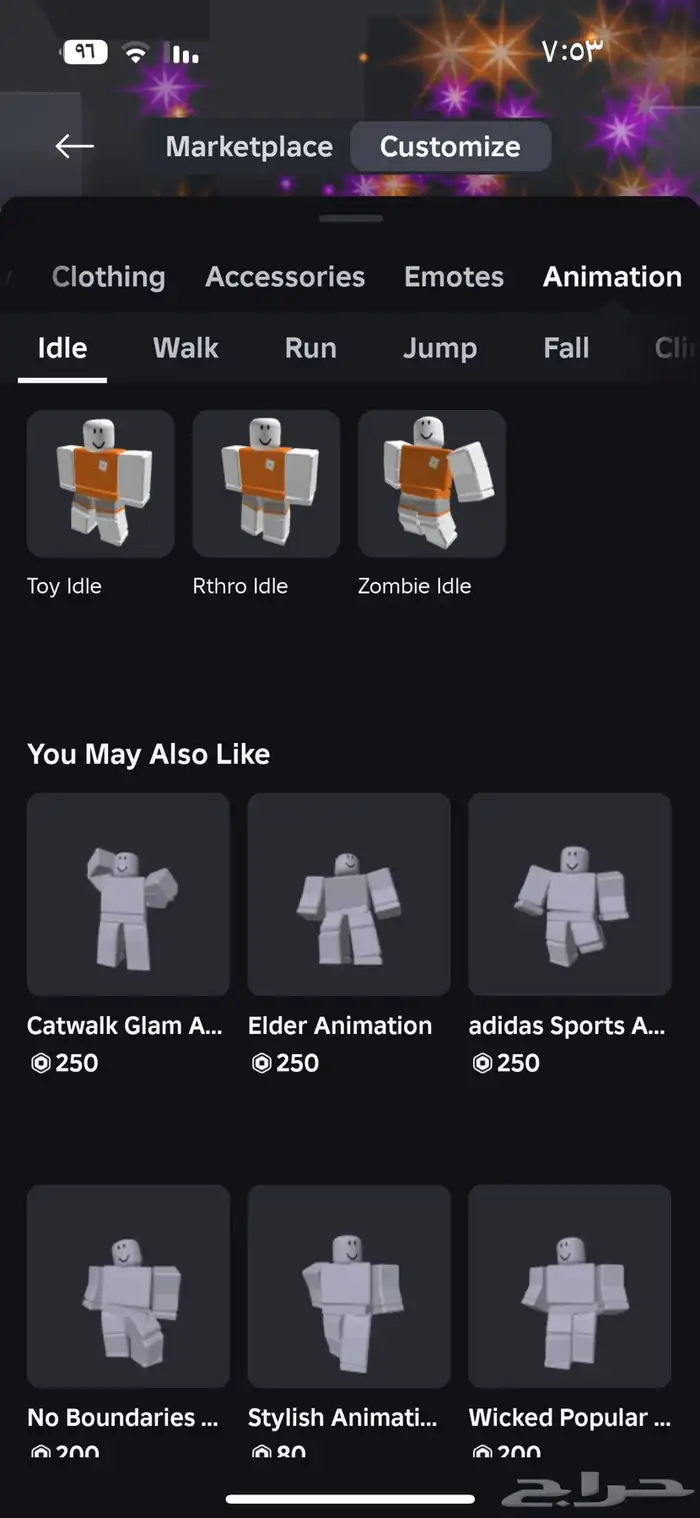Open the adidas Sports animation item
Image resolution: width=700 pixels, height=1518 pixels.
point(569,894)
